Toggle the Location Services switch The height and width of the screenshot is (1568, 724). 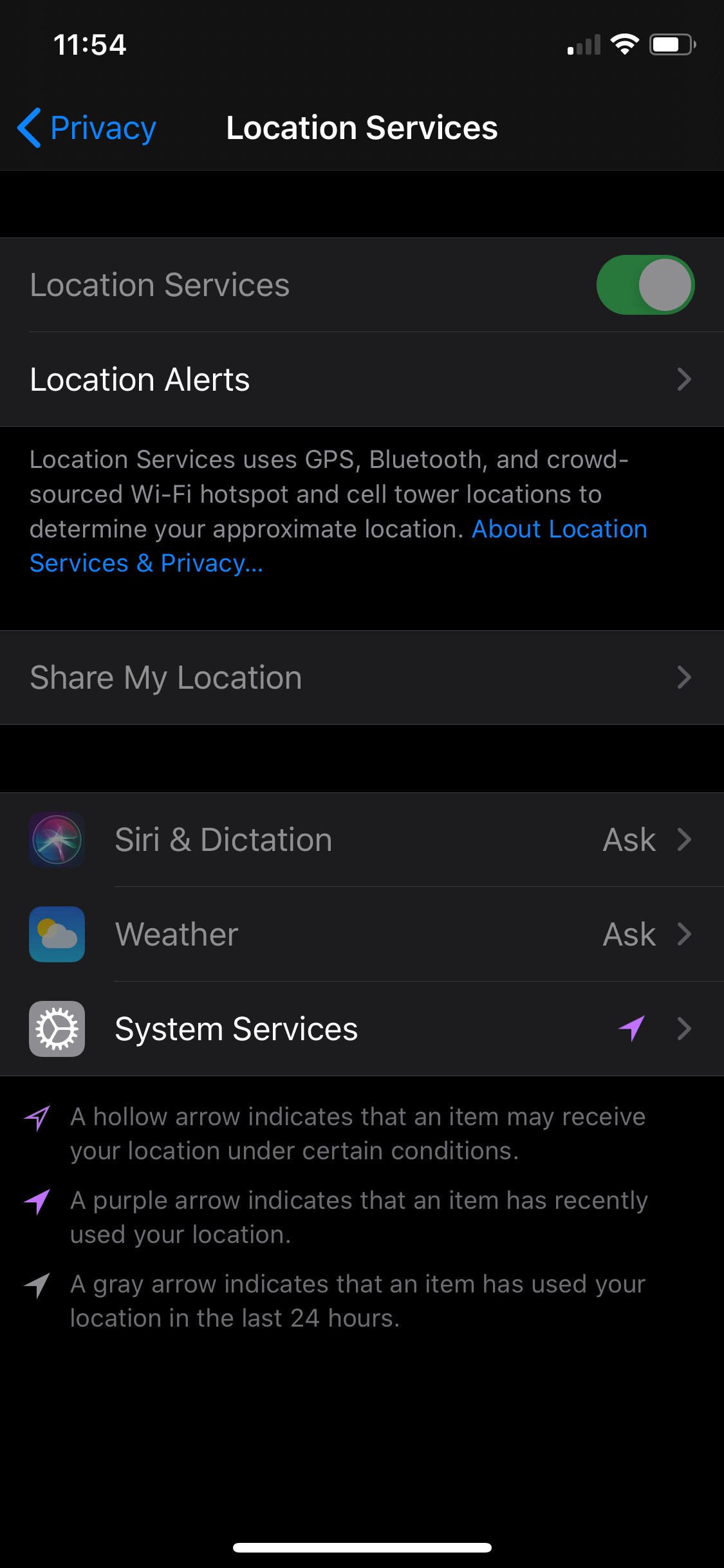pyautogui.click(x=645, y=285)
